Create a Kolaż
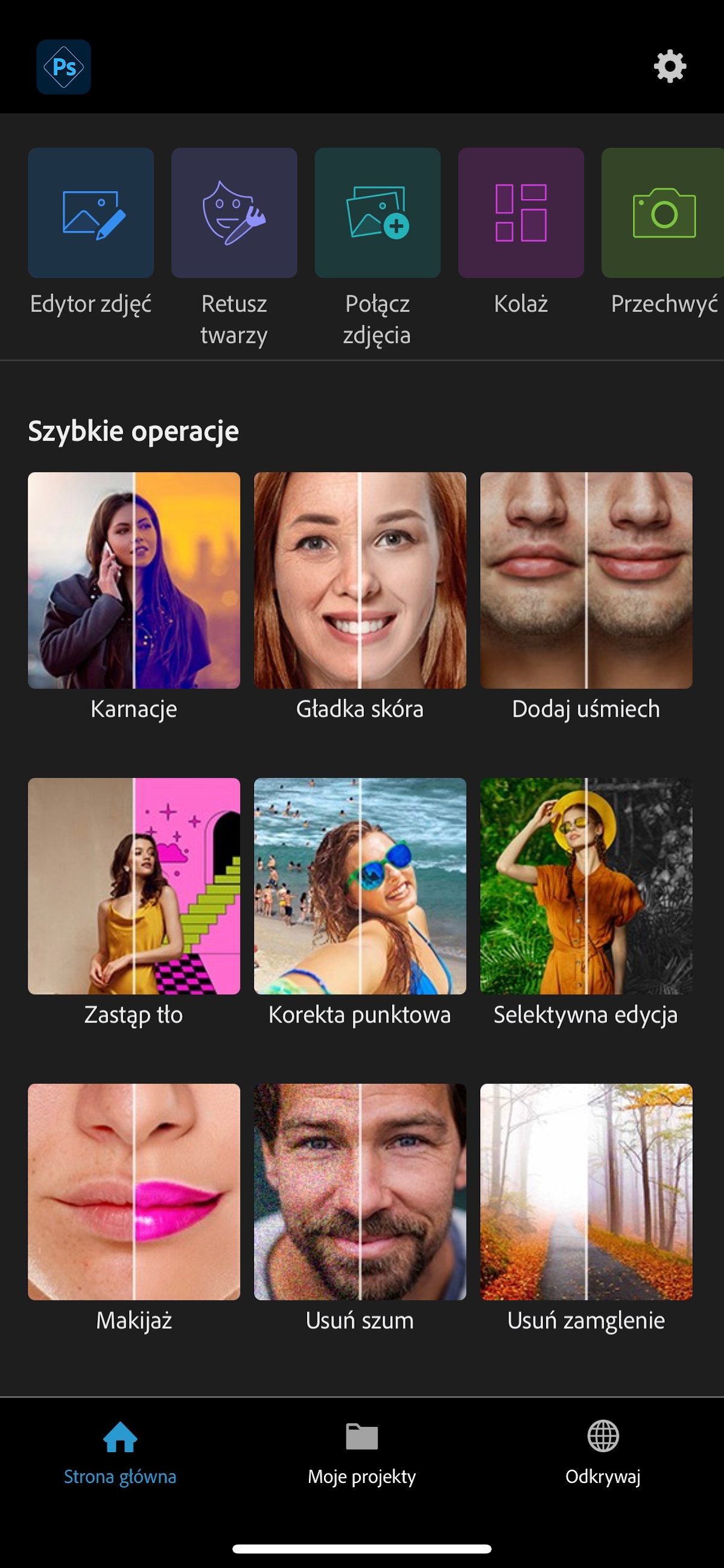This screenshot has height=1568, width=724. coord(521,213)
